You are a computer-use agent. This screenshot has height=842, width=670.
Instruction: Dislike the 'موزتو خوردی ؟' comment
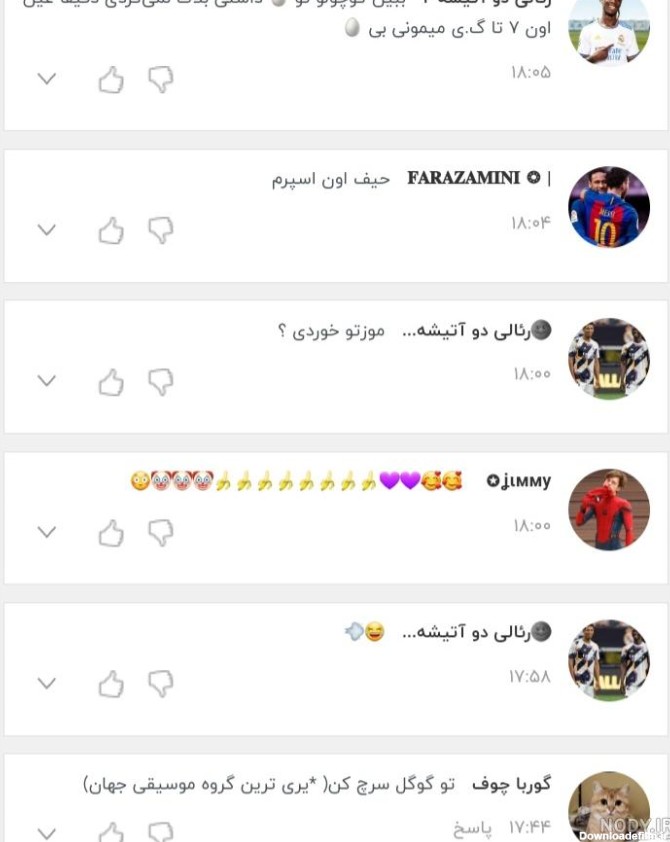(161, 382)
